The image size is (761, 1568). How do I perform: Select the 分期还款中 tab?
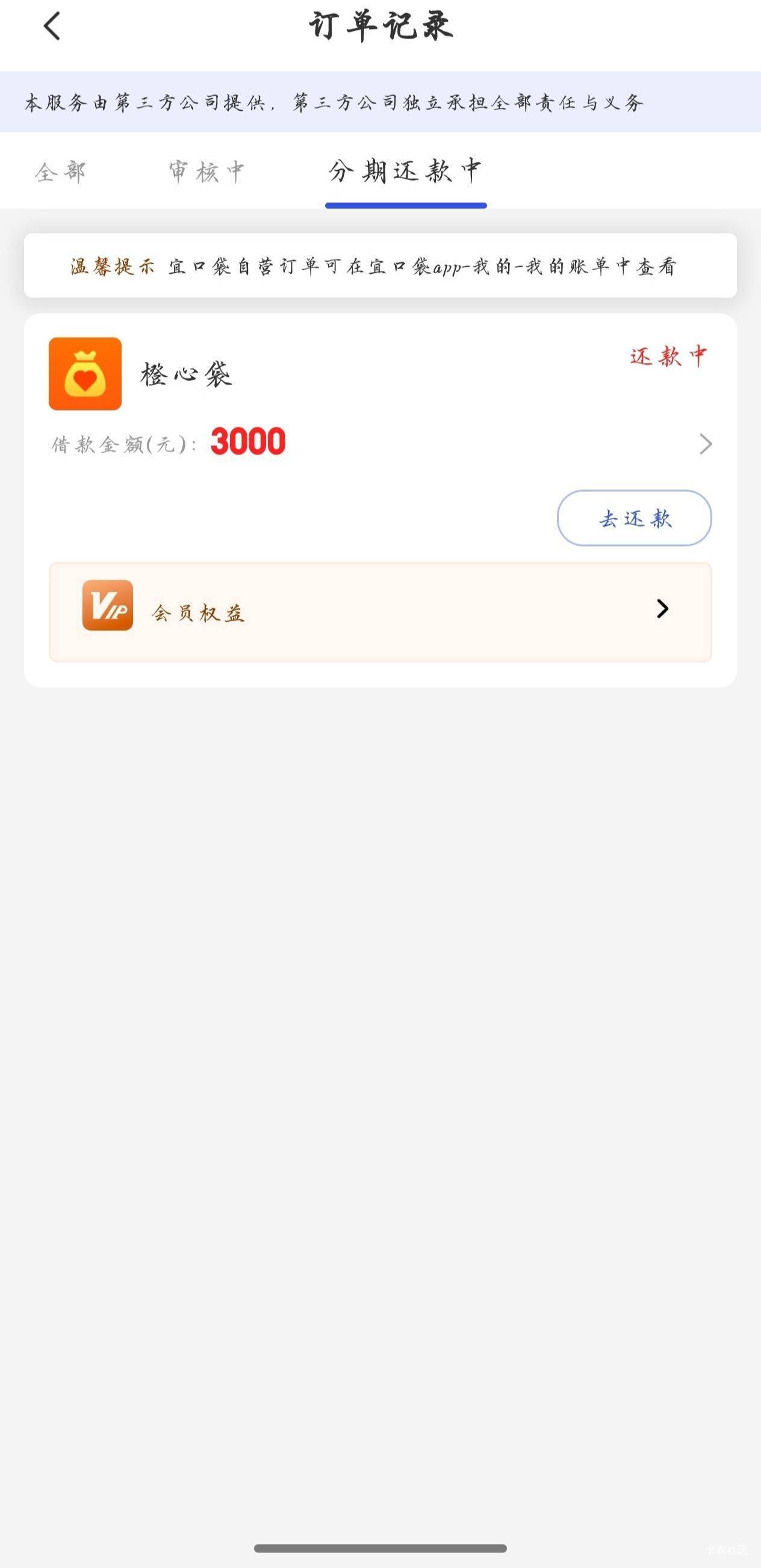(x=405, y=172)
